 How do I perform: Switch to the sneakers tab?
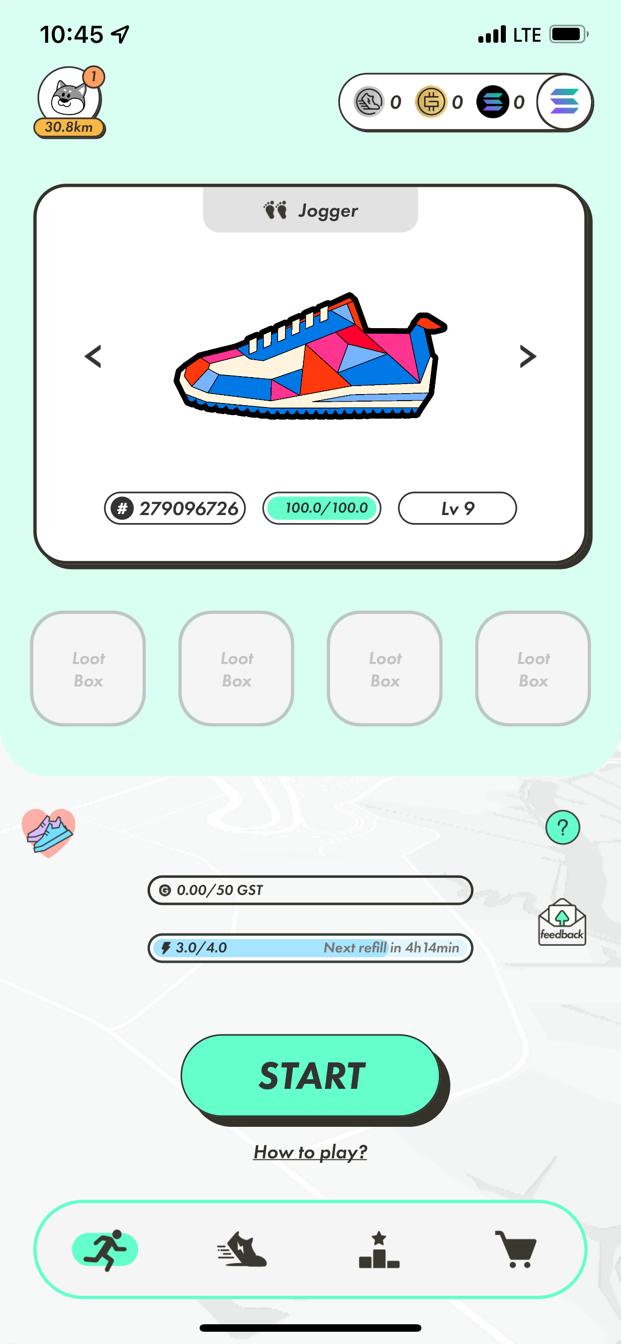242,1250
